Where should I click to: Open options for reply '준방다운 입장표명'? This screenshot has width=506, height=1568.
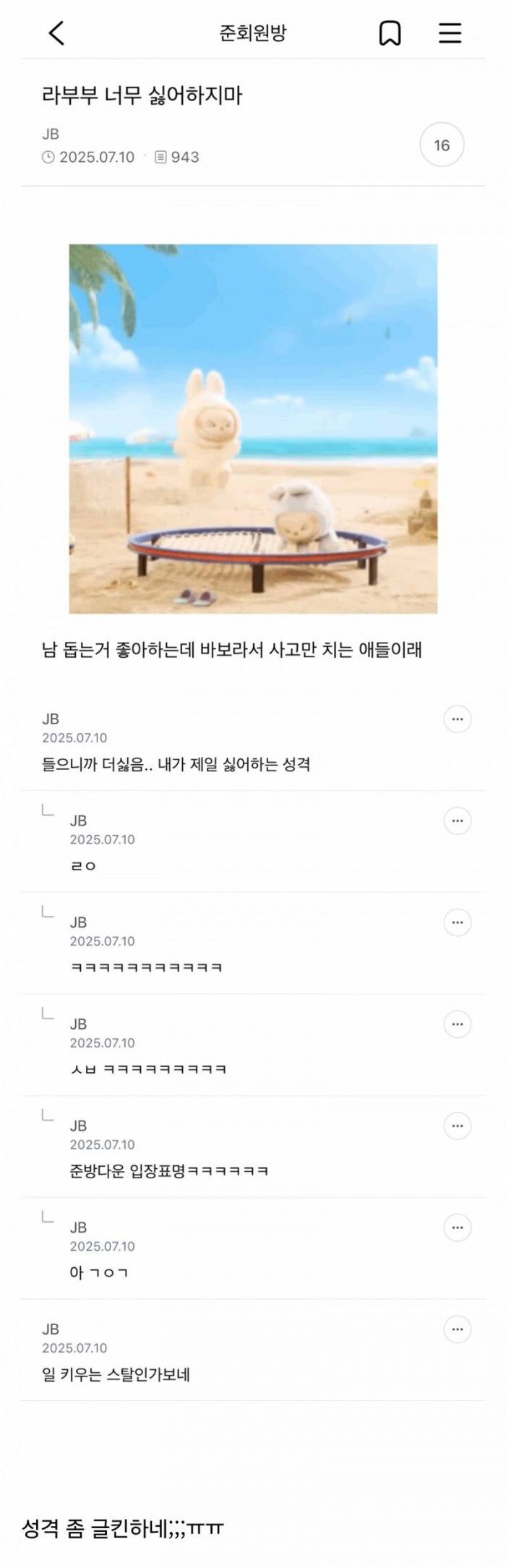457,1126
